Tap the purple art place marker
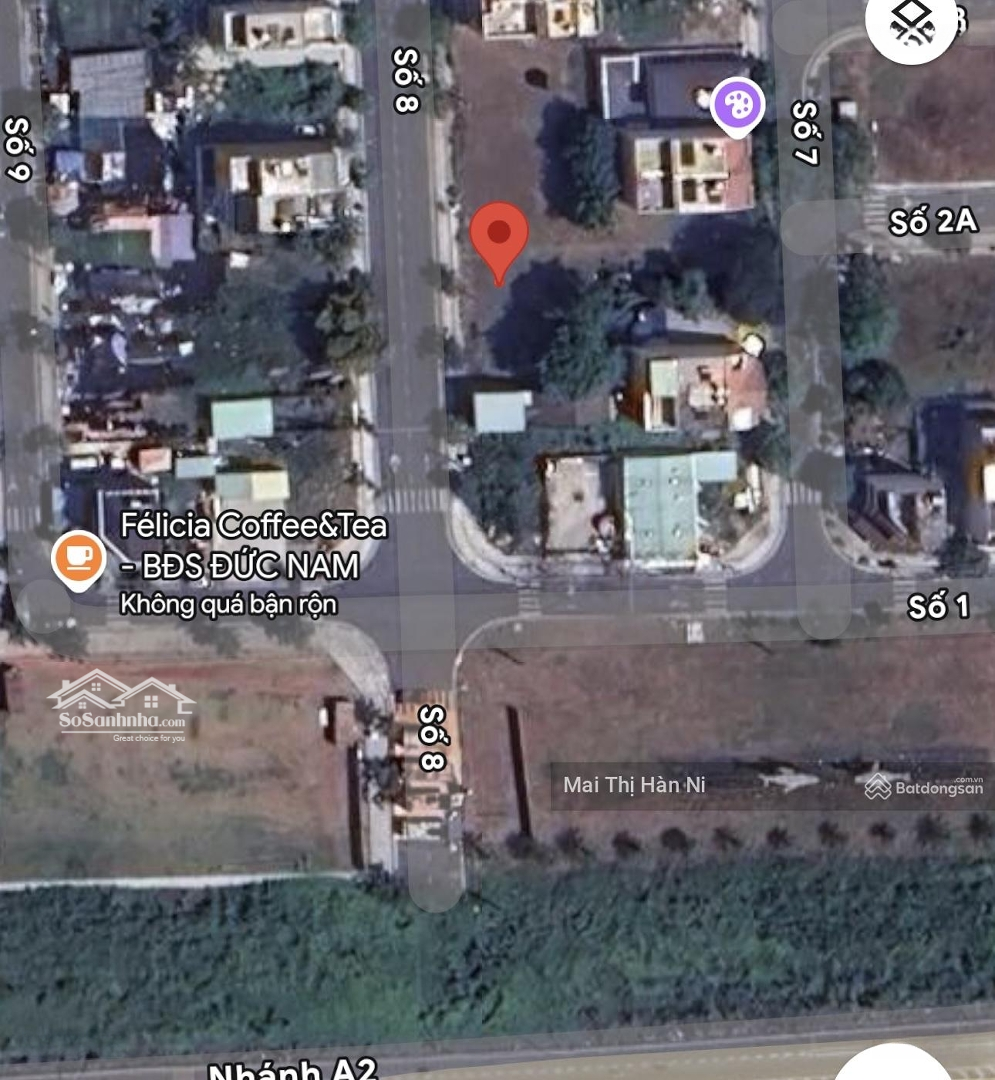The image size is (995, 1080). pyautogui.click(x=738, y=106)
